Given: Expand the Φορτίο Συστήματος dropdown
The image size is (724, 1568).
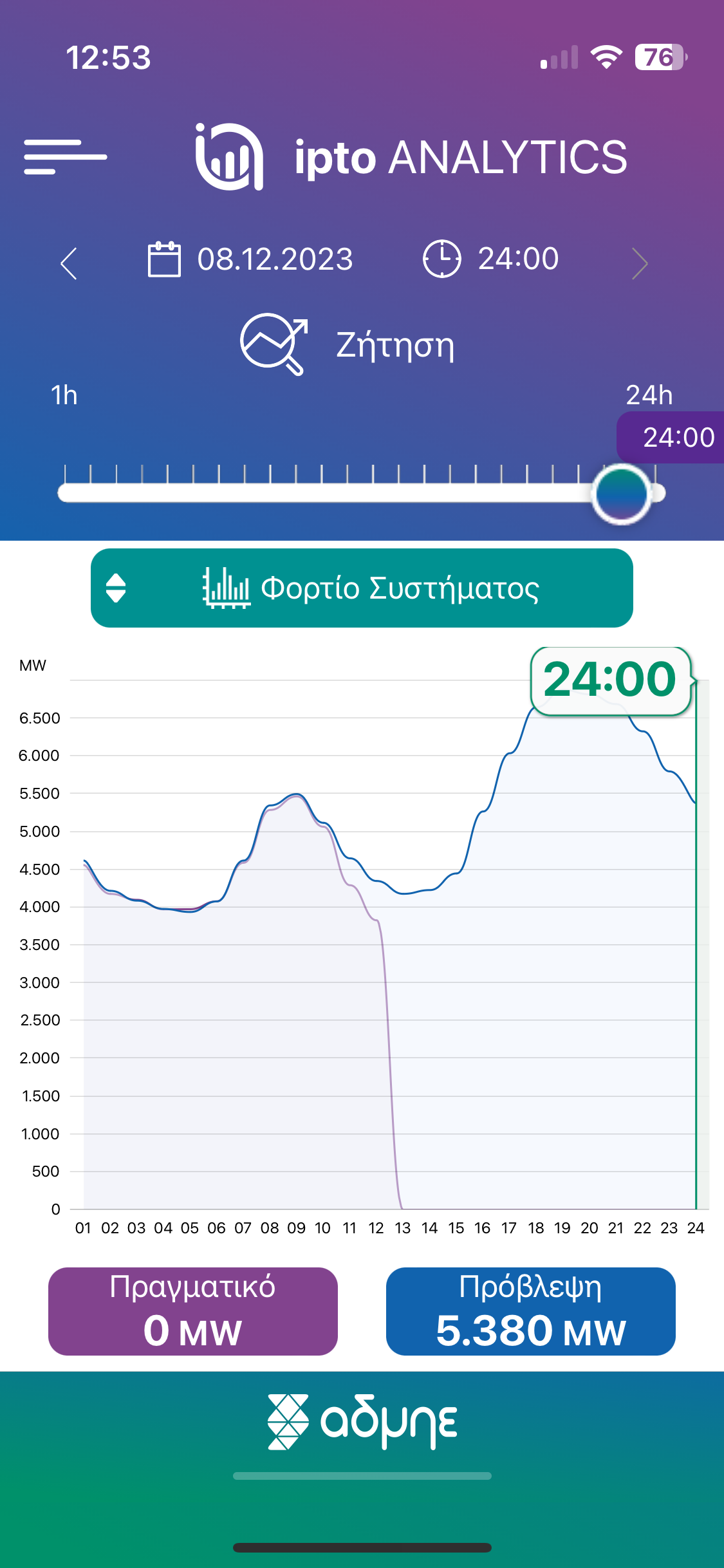Looking at the screenshot, I should point(362,588).
